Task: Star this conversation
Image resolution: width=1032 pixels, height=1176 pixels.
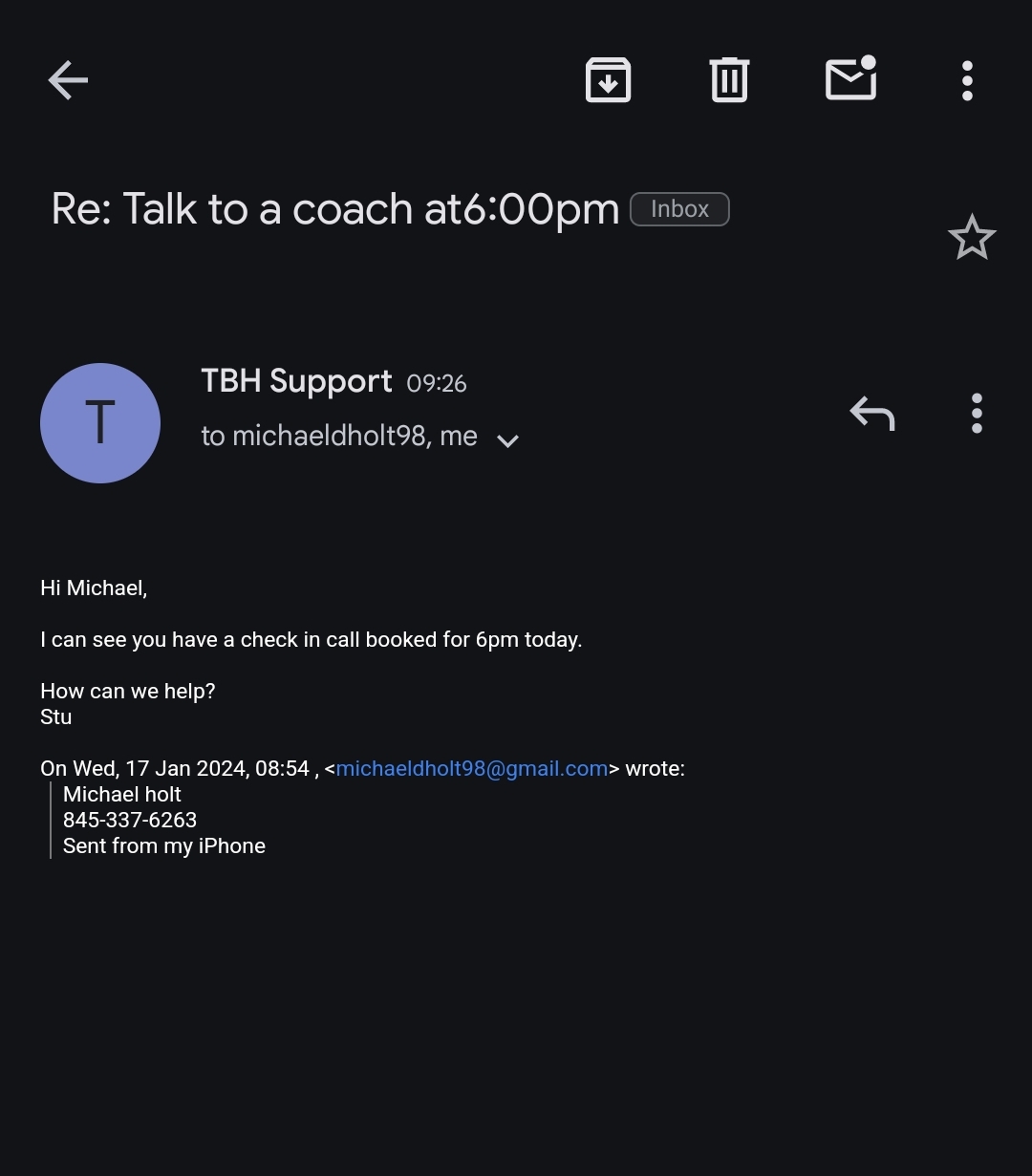Action: point(972,237)
